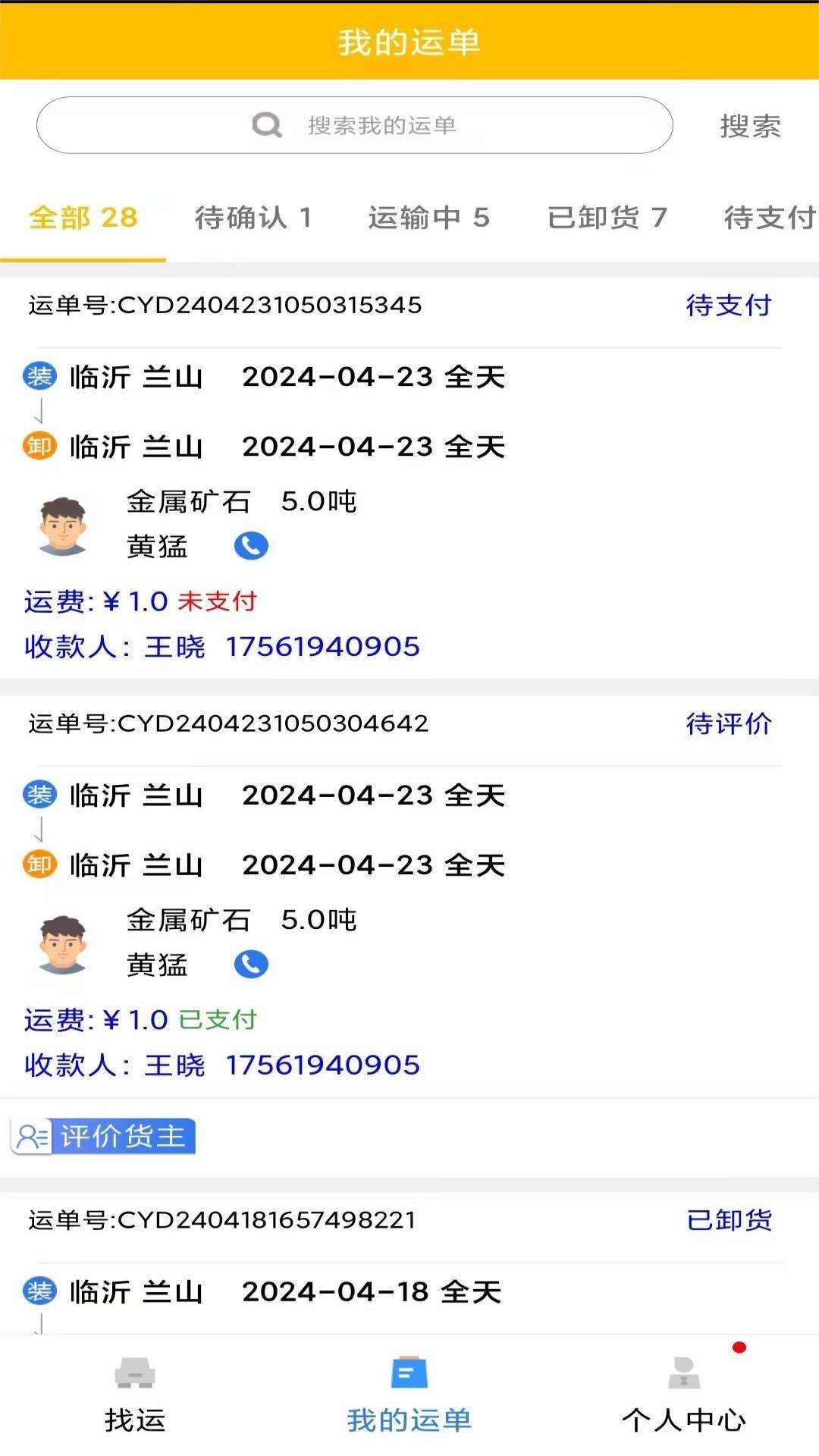Switch to the 全部 28 tab
Image resolution: width=819 pixels, height=1456 pixels.
(x=82, y=219)
